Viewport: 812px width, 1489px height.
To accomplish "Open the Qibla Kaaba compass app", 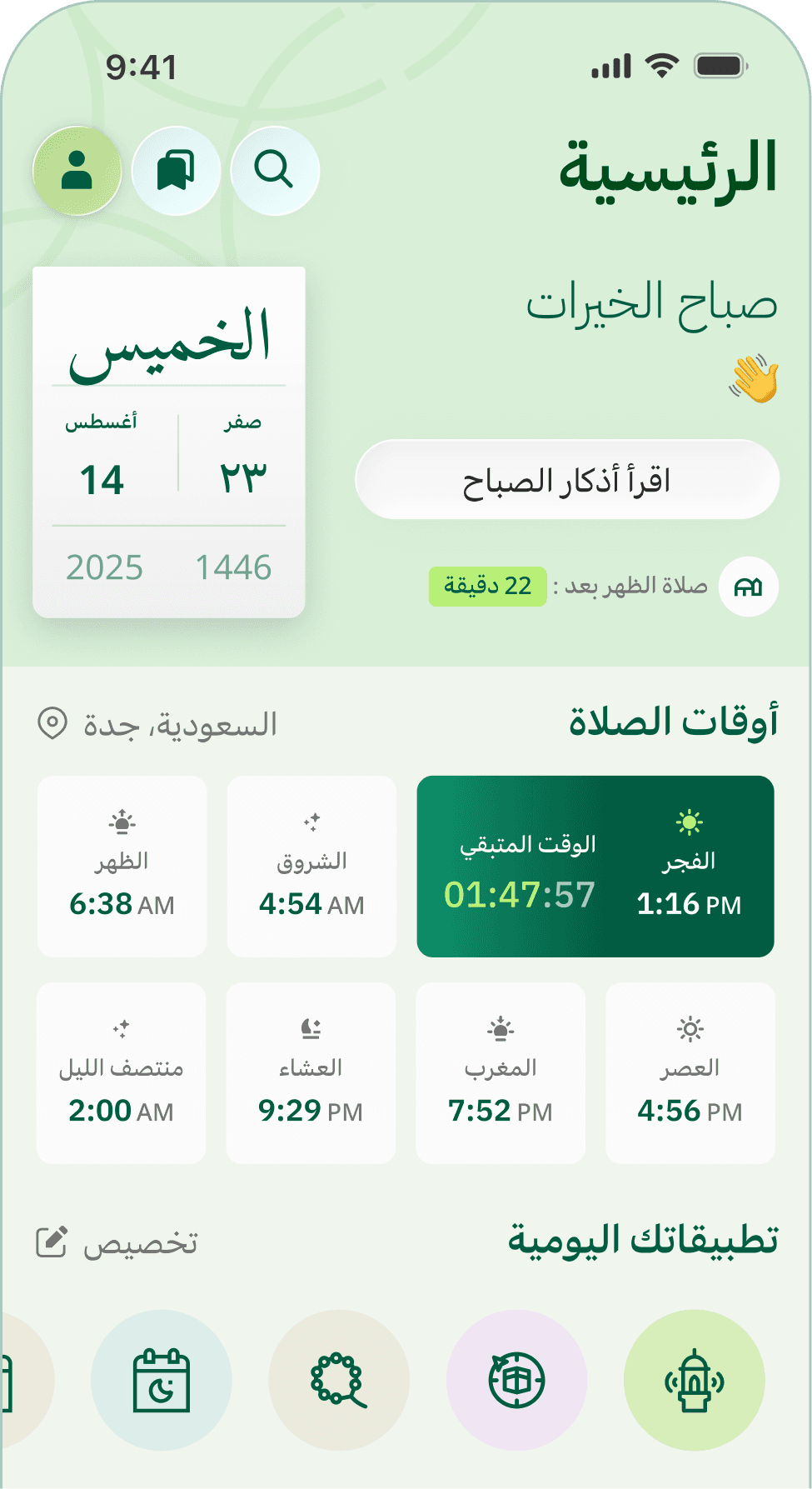I will 516,1380.
